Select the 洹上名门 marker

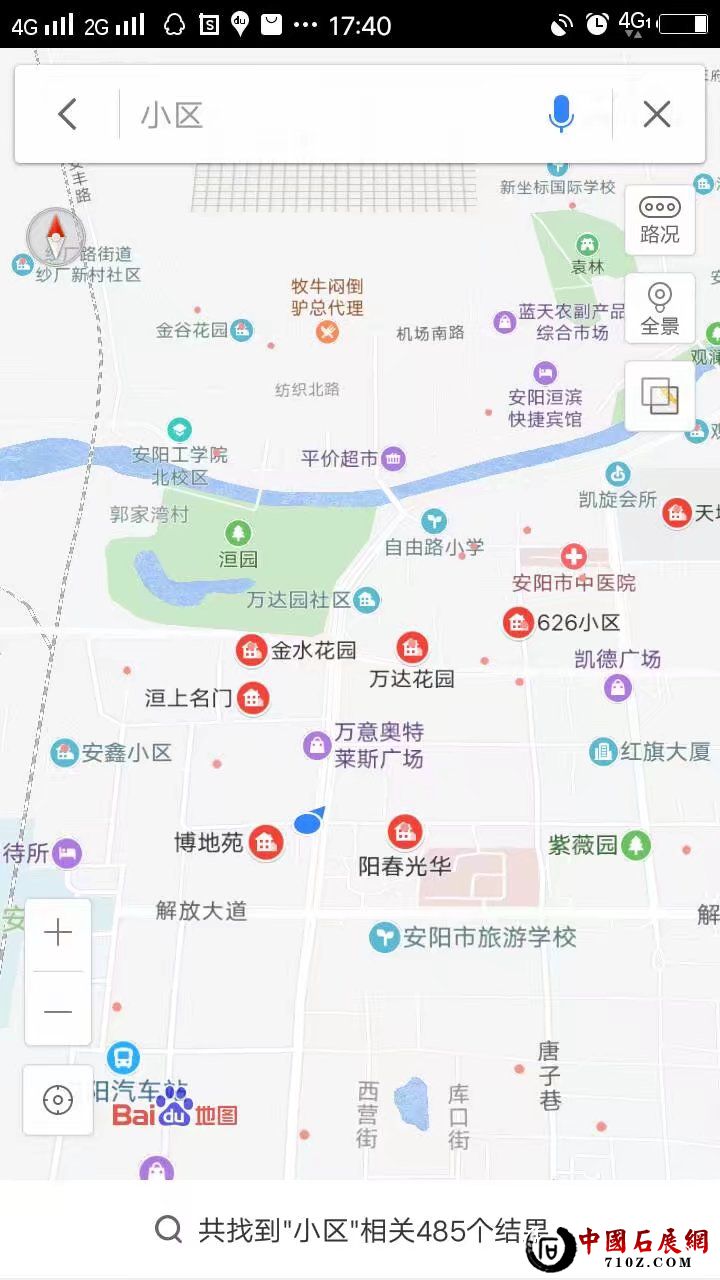[254, 698]
